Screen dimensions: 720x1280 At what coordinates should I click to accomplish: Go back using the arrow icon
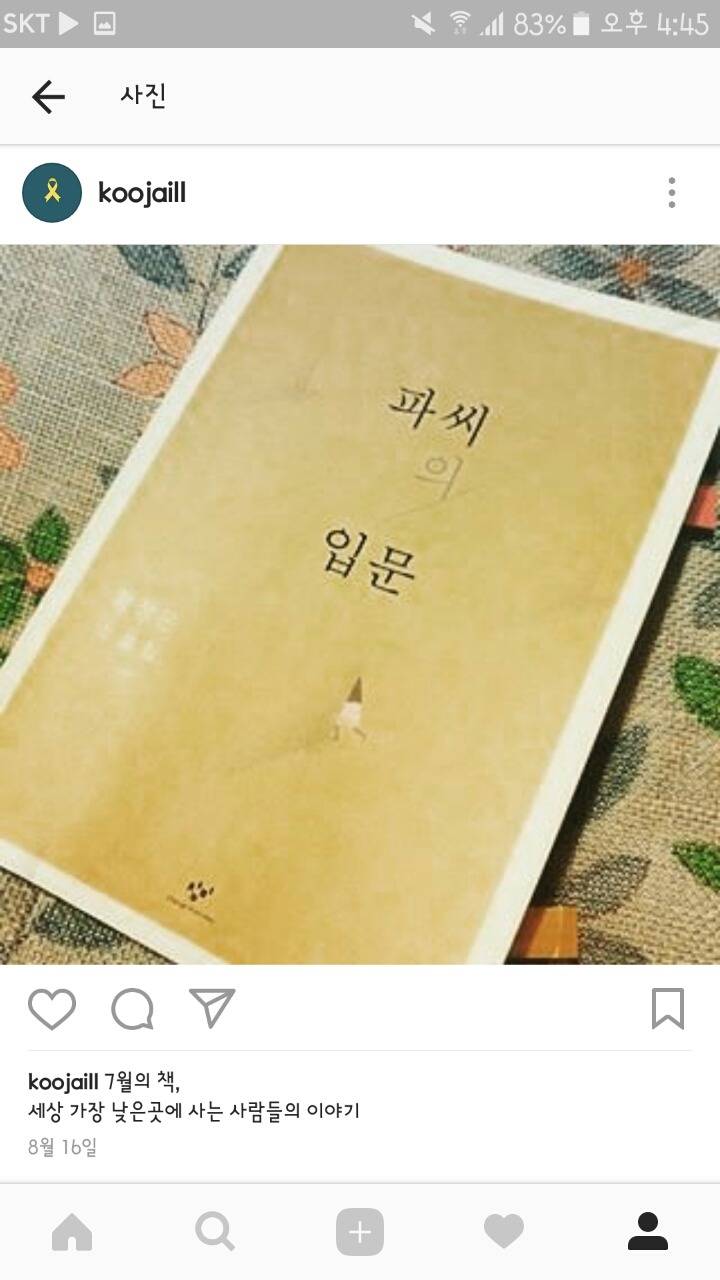point(47,96)
